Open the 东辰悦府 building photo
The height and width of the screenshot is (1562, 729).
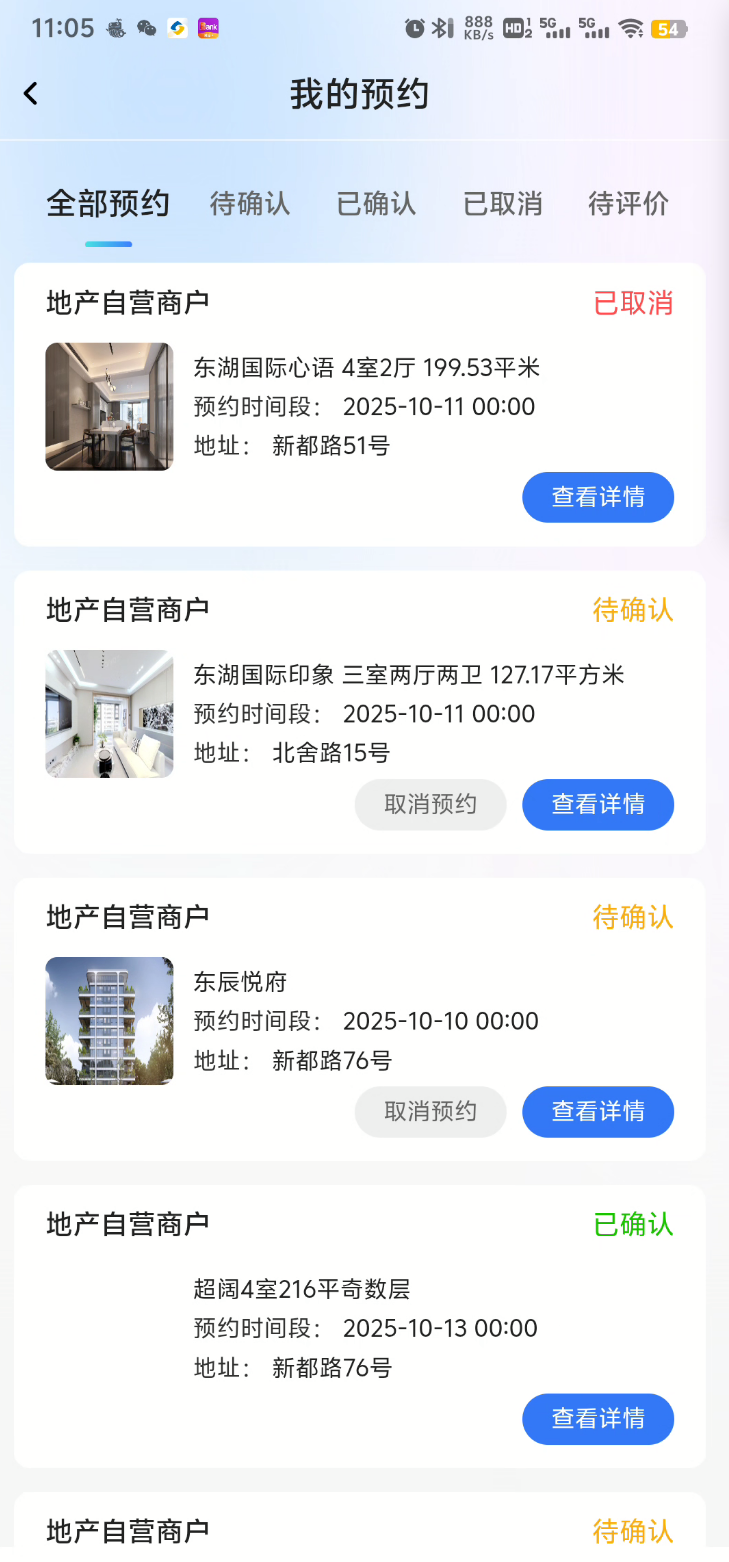pos(109,1020)
